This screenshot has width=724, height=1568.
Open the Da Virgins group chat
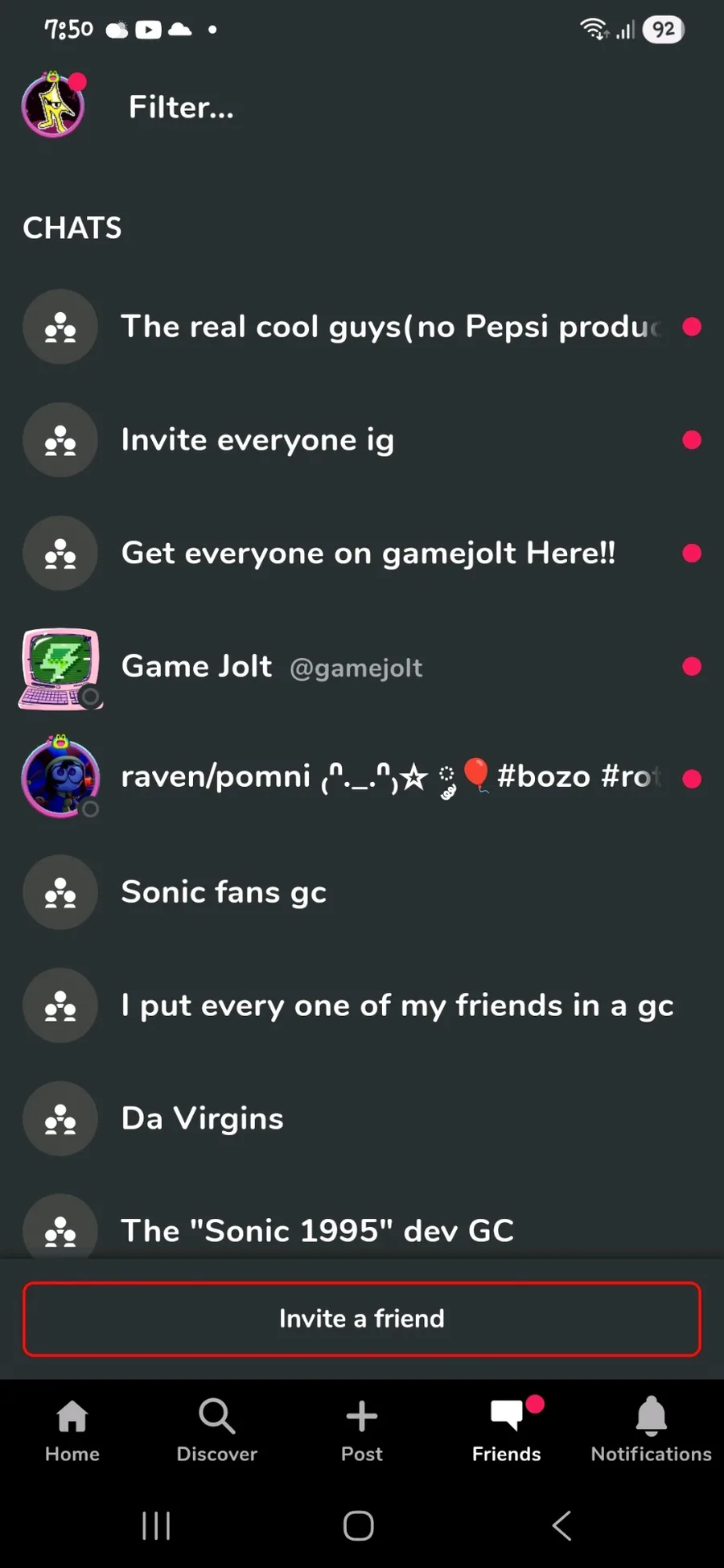coord(362,1118)
